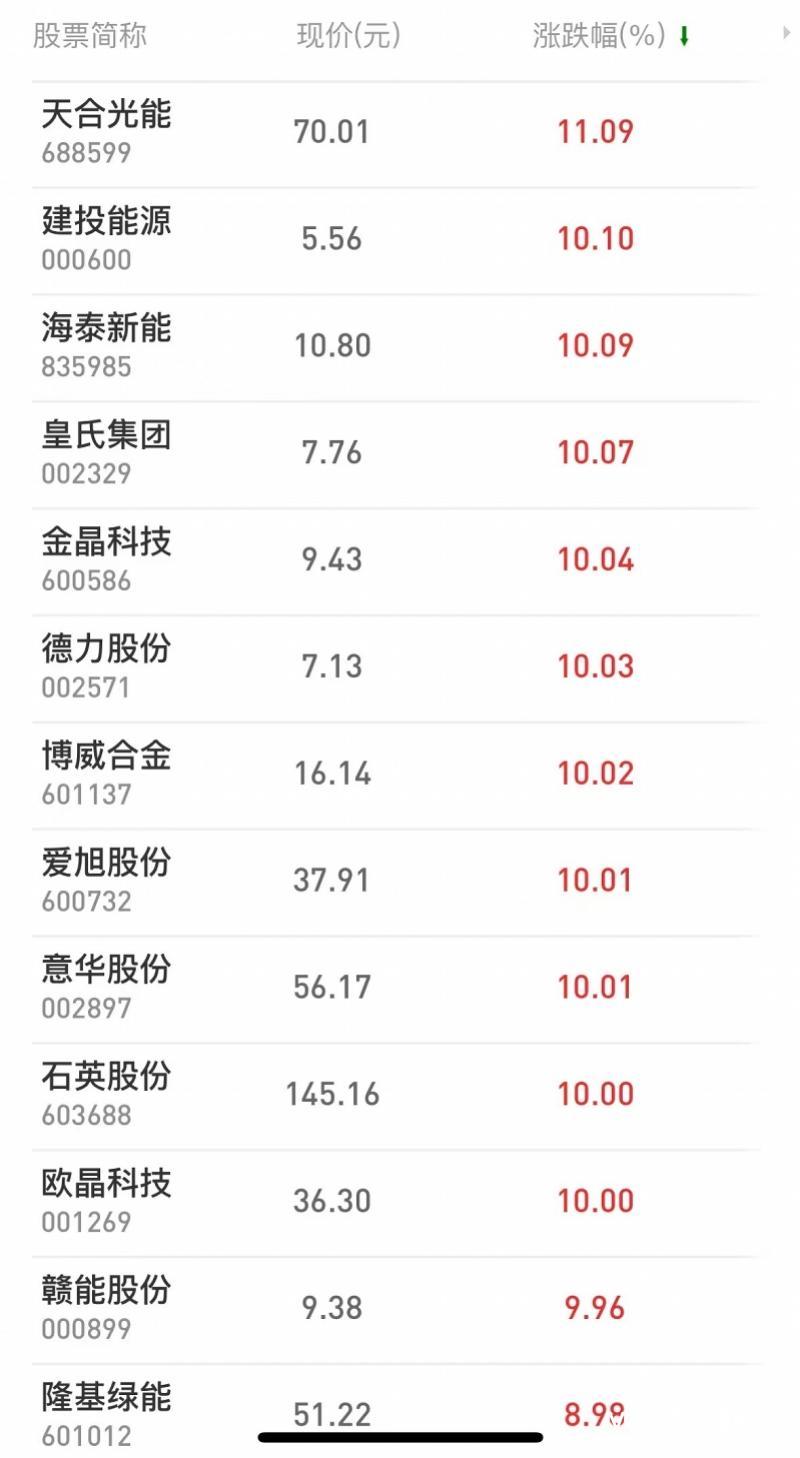Open 海泰新能 835985 stock row
This screenshot has height=1458, width=800.
pyautogui.click(x=395, y=348)
